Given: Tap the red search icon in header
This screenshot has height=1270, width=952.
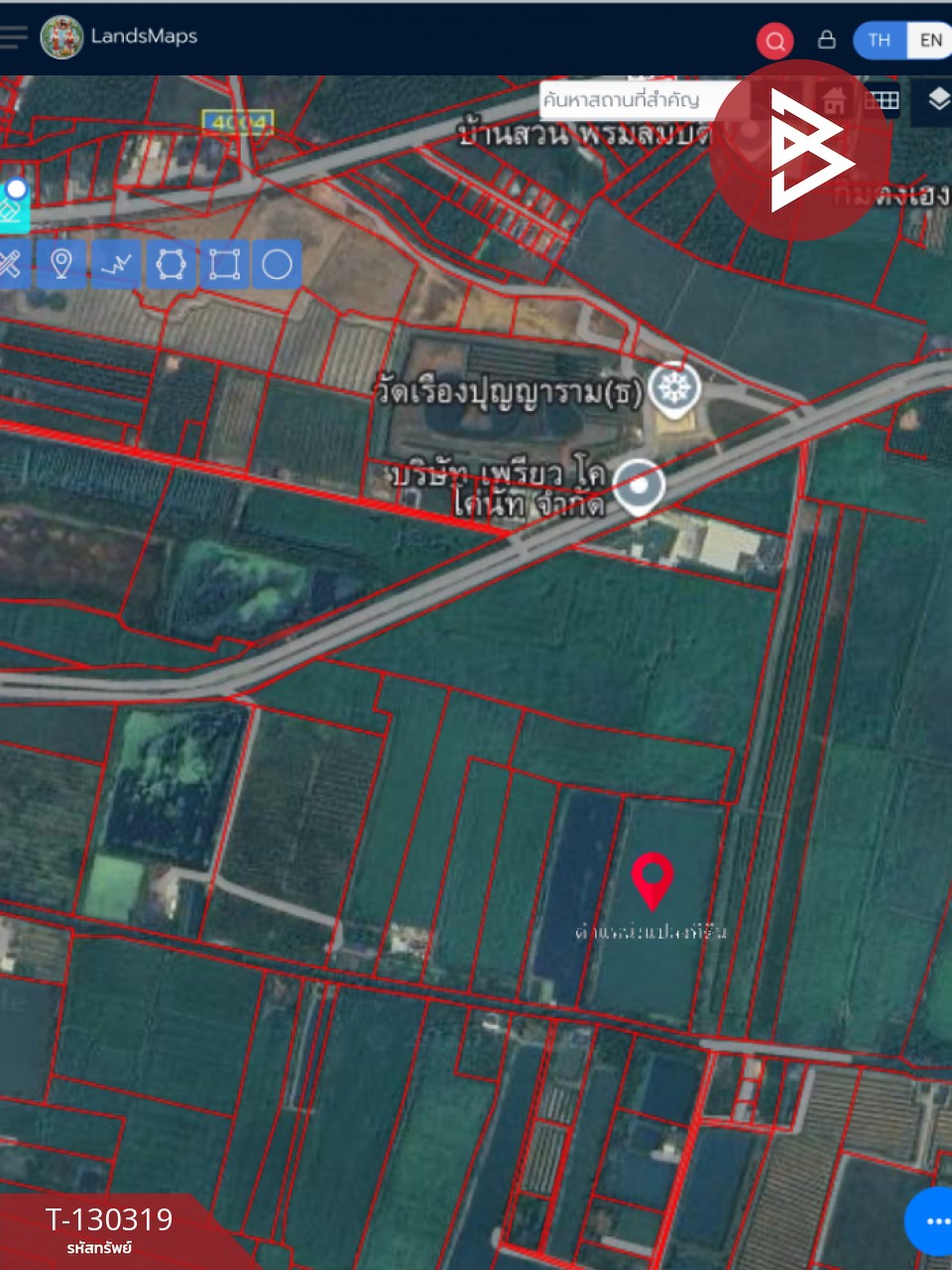Looking at the screenshot, I should (x=774, y=41).
